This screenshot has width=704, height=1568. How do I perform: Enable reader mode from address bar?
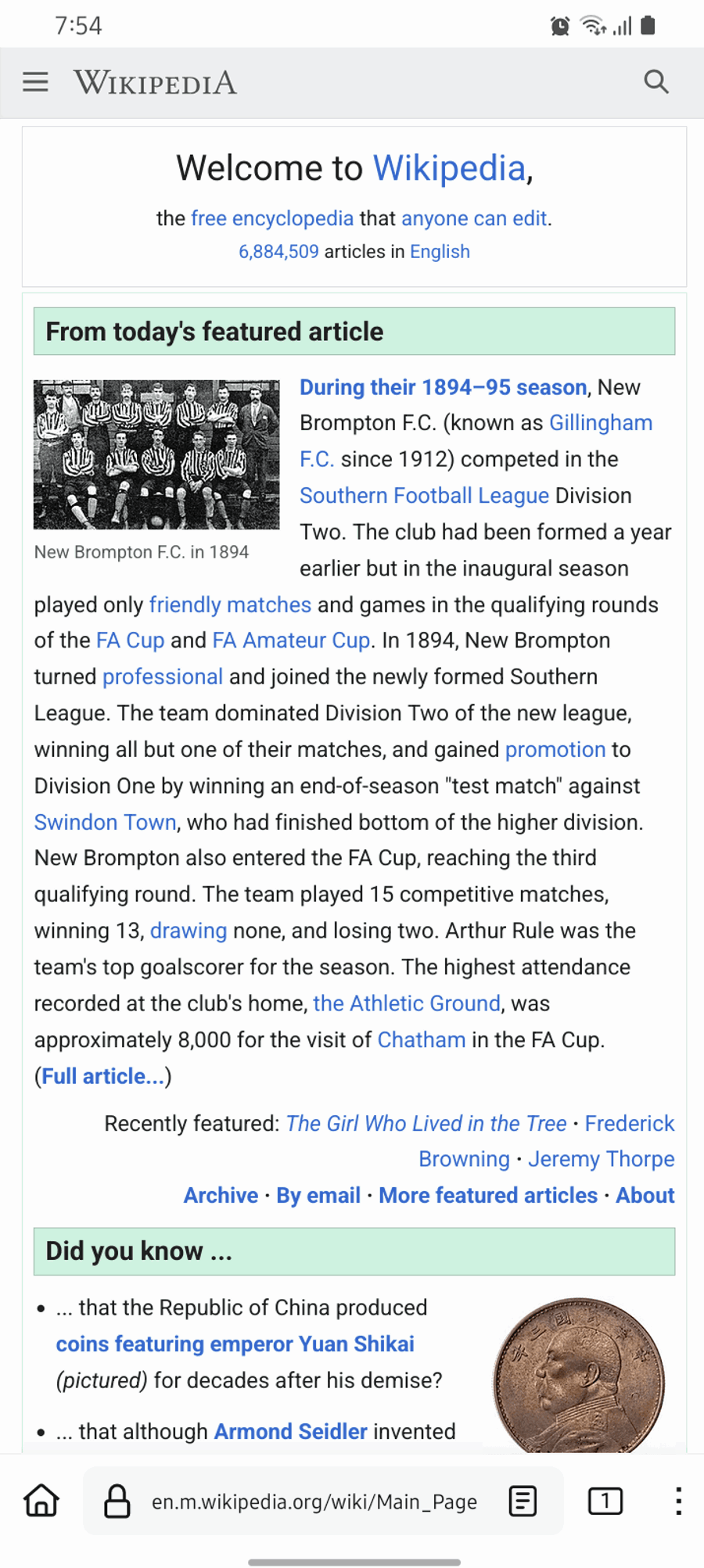pyautogui.click(x=523, y=1502)
